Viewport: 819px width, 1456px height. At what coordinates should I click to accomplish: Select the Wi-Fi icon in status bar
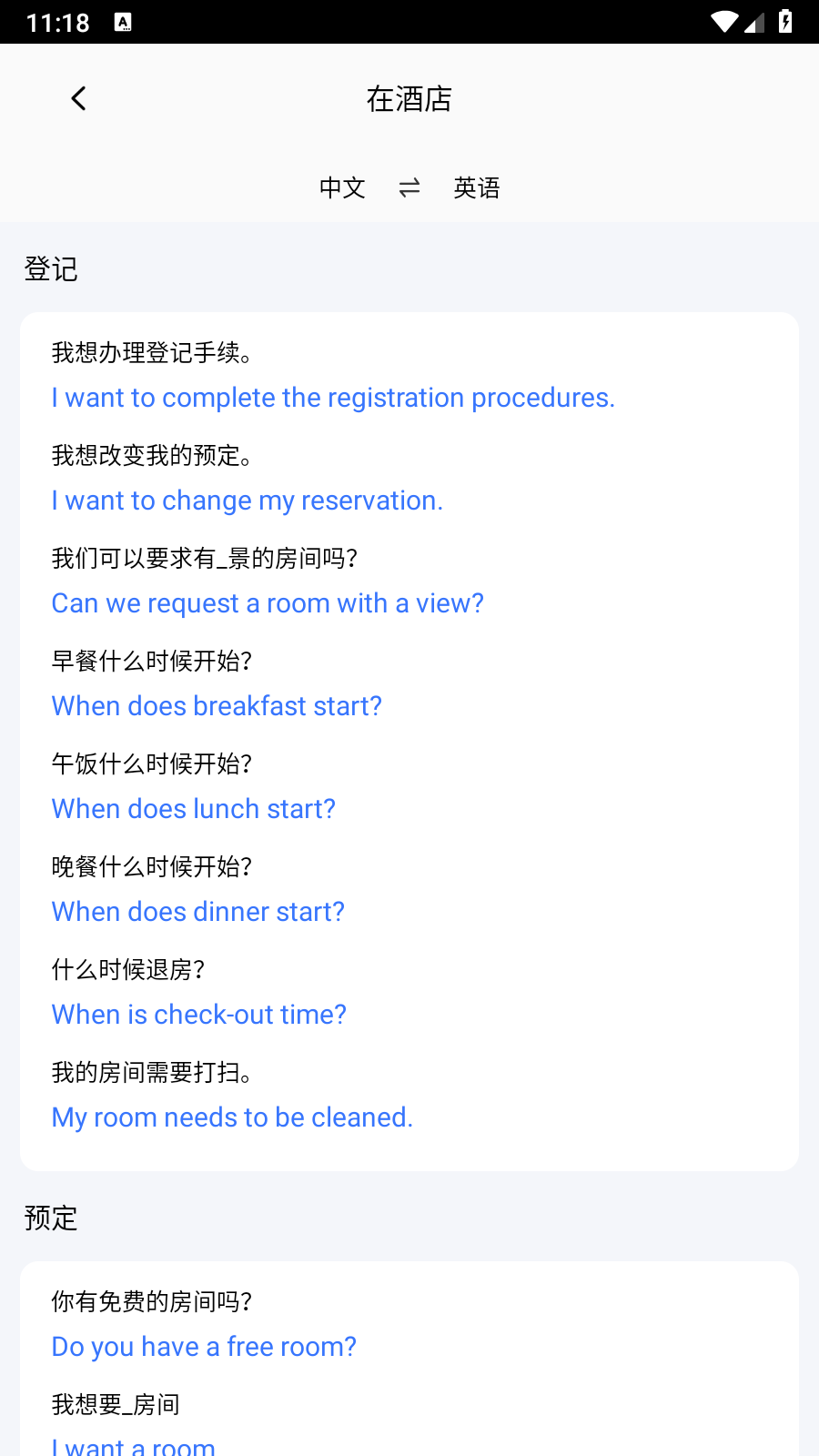pyautogui.click(x=725, y=22)
